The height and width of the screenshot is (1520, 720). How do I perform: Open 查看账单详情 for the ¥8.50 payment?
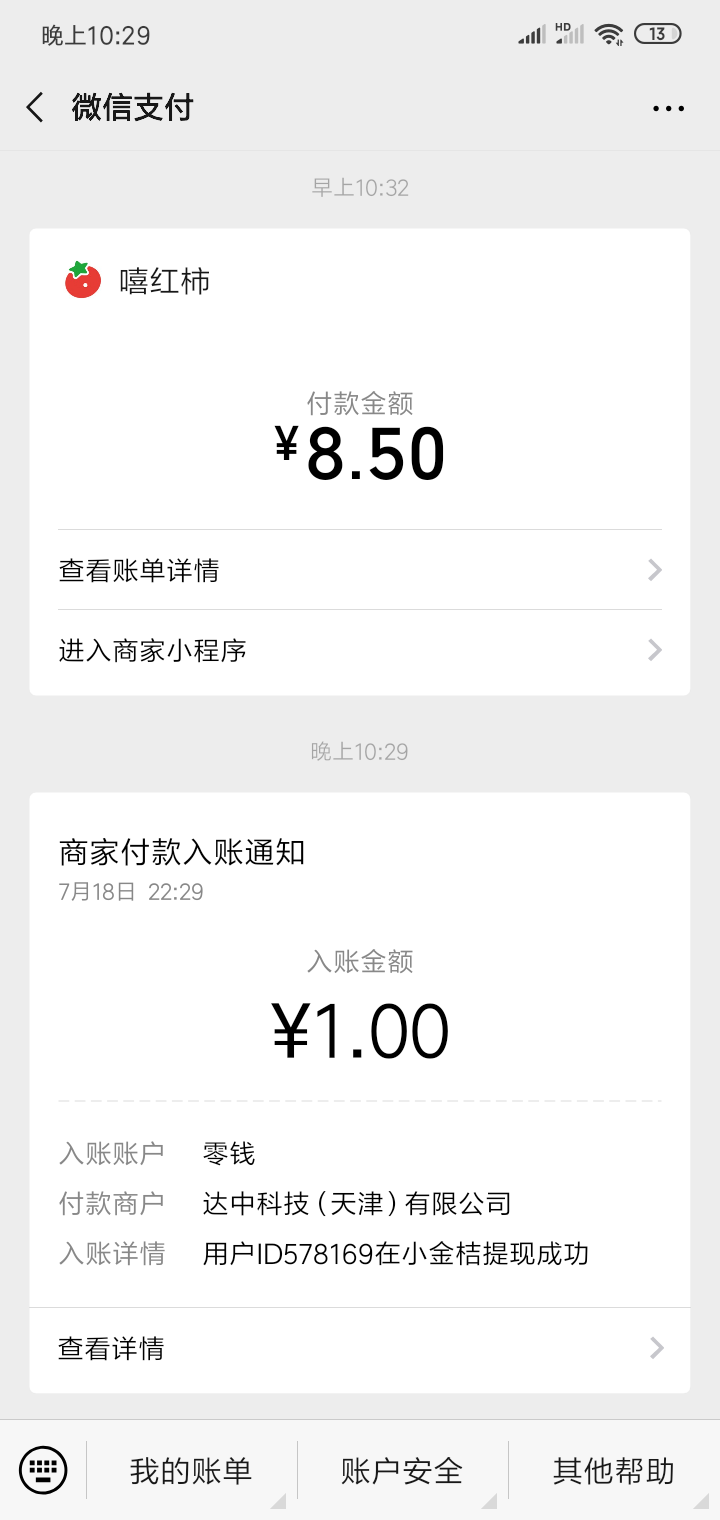[360, 570]
